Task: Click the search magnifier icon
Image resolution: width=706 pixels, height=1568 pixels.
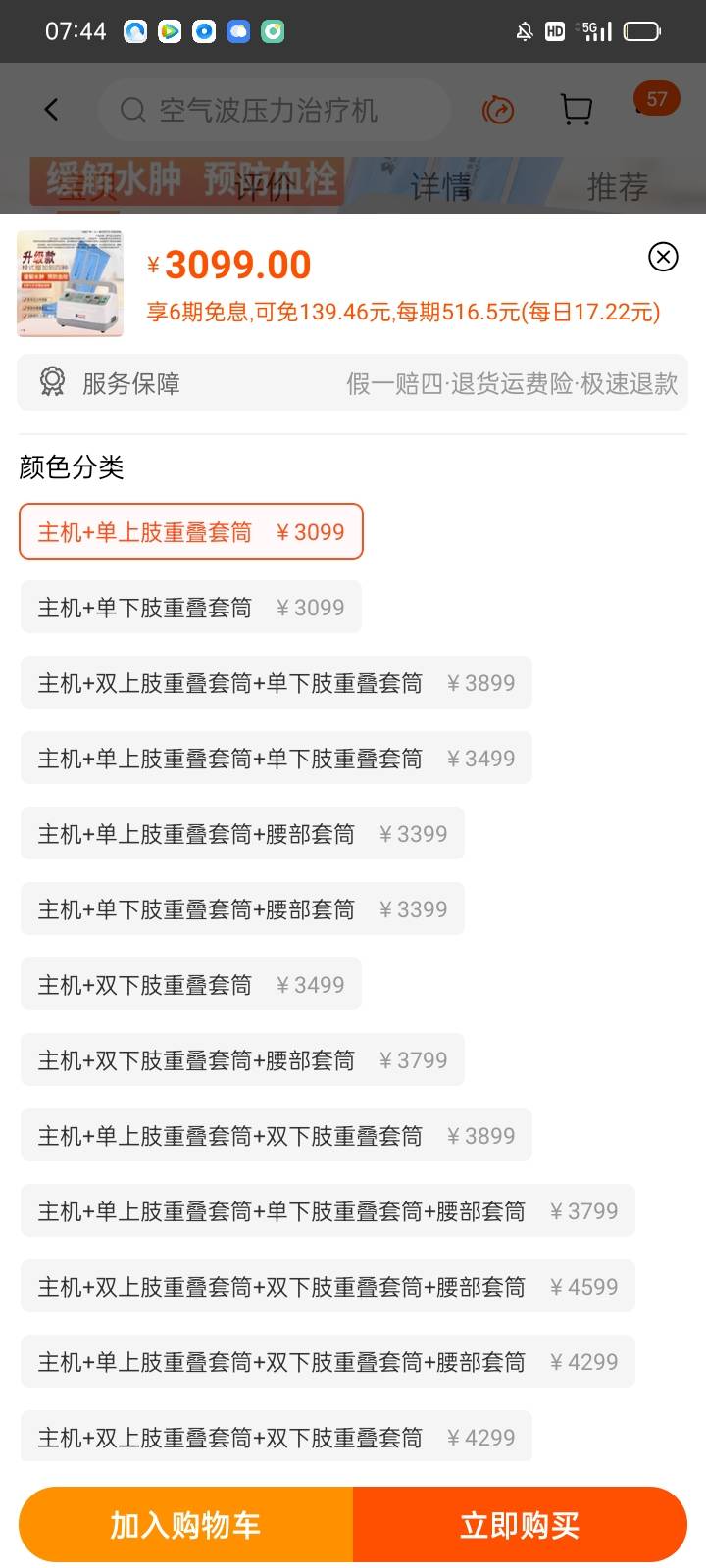Action: [131, 110]
